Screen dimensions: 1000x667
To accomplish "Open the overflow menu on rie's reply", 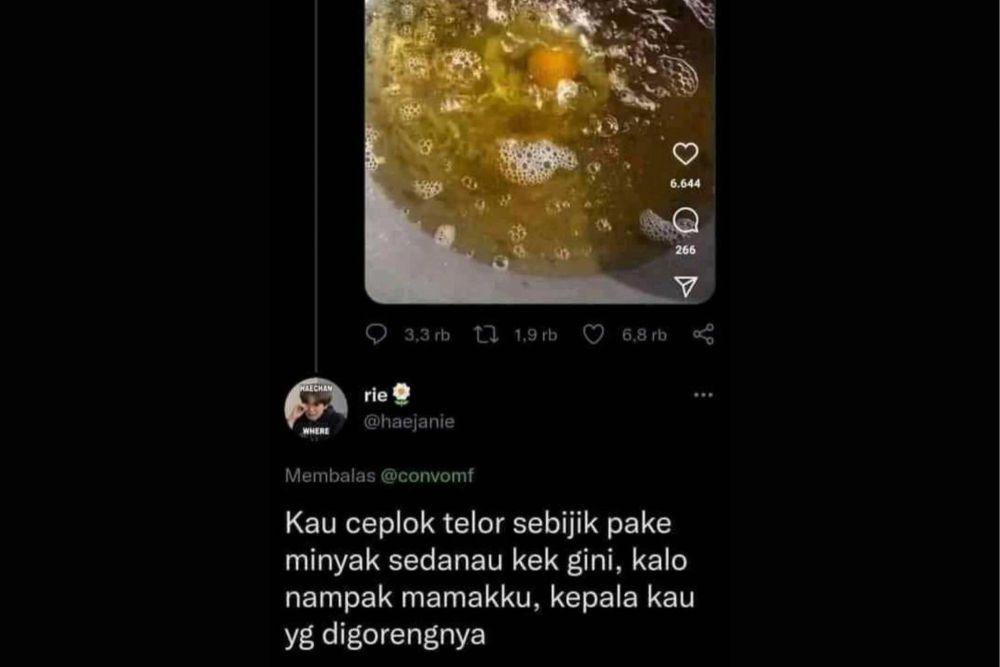I will (703, 395).
